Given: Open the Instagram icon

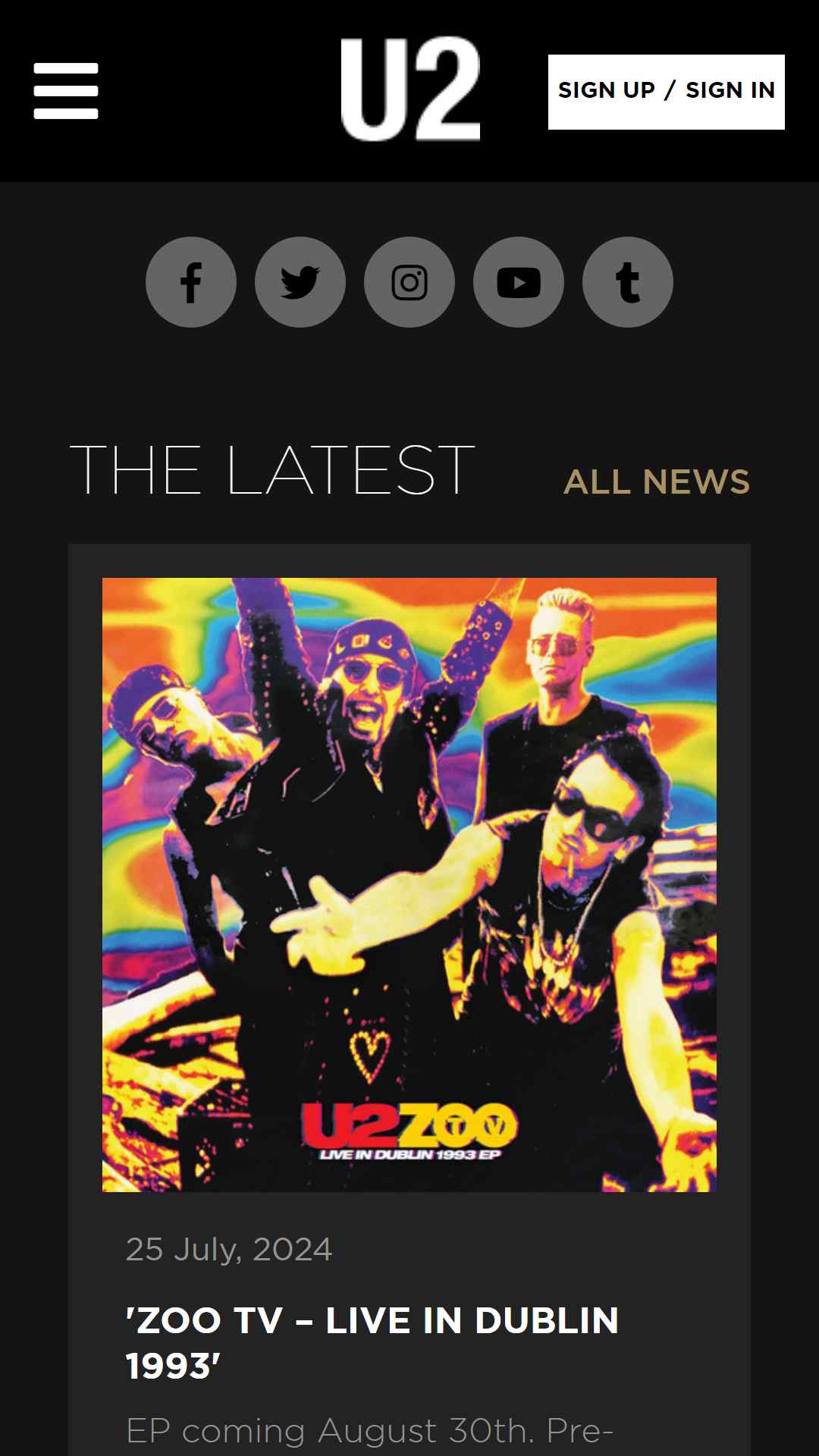Looking at the screenshot, I should point(409,282).
